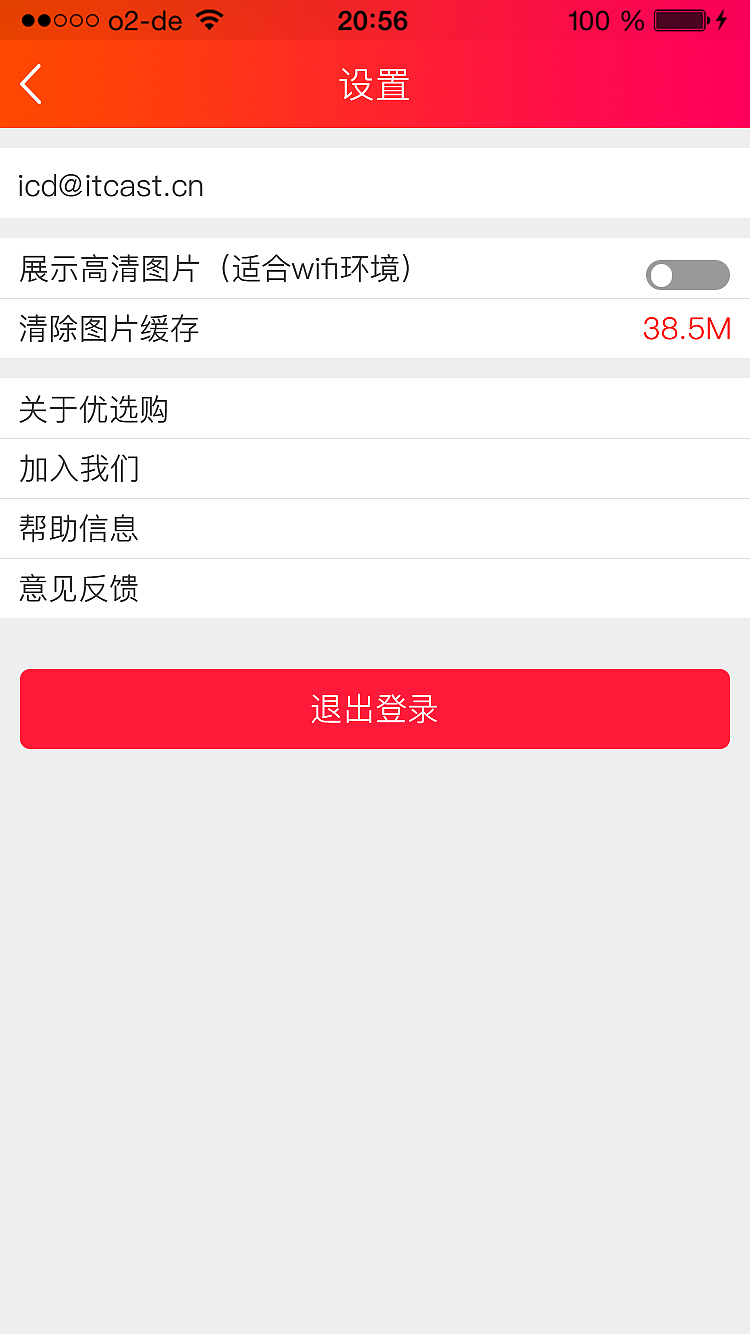Open 关于优选购 page
The width and height of the screenshot is (750, 1334).
tap(375, 409)
